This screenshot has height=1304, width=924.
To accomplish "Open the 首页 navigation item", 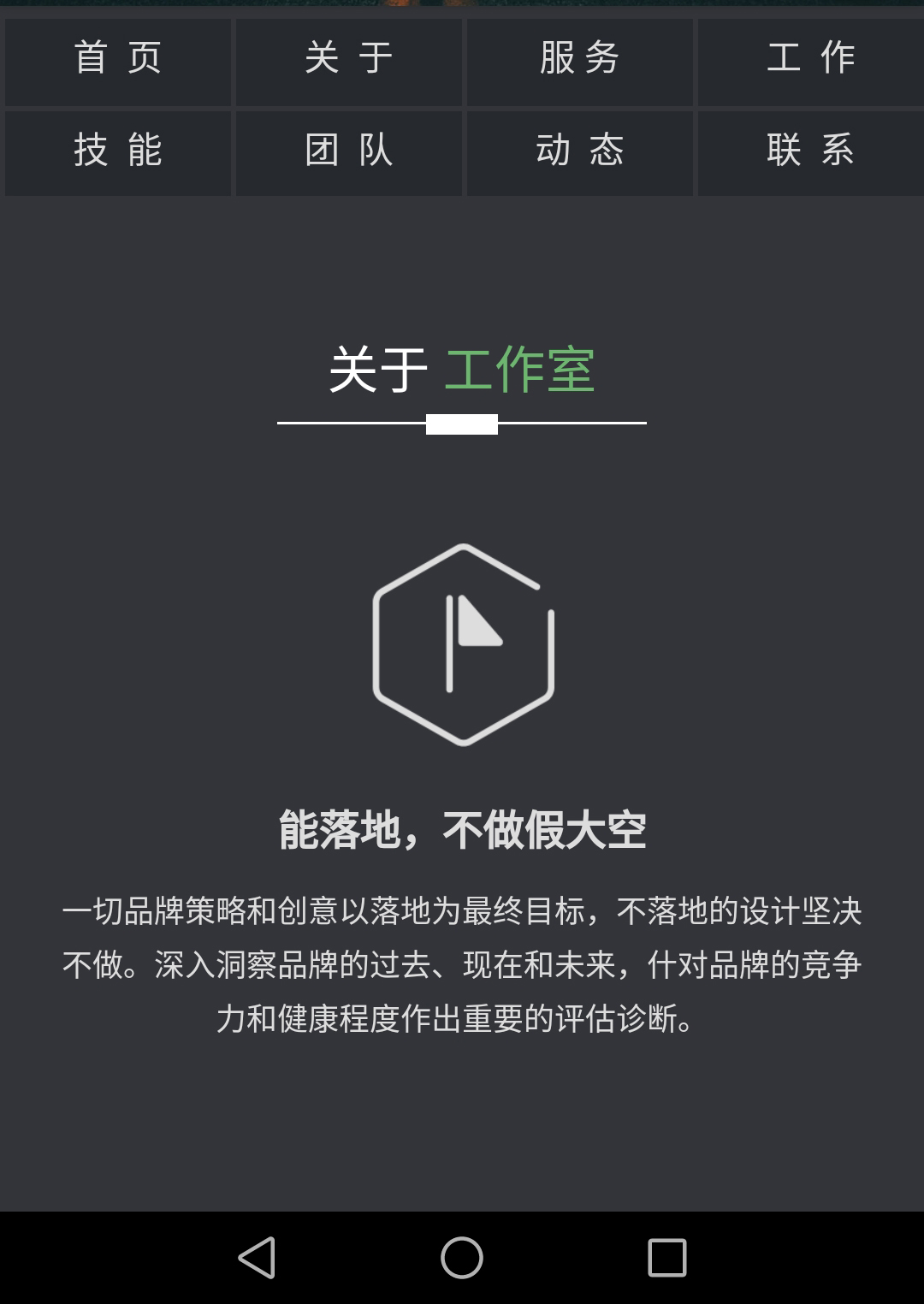I will (118, 60).
